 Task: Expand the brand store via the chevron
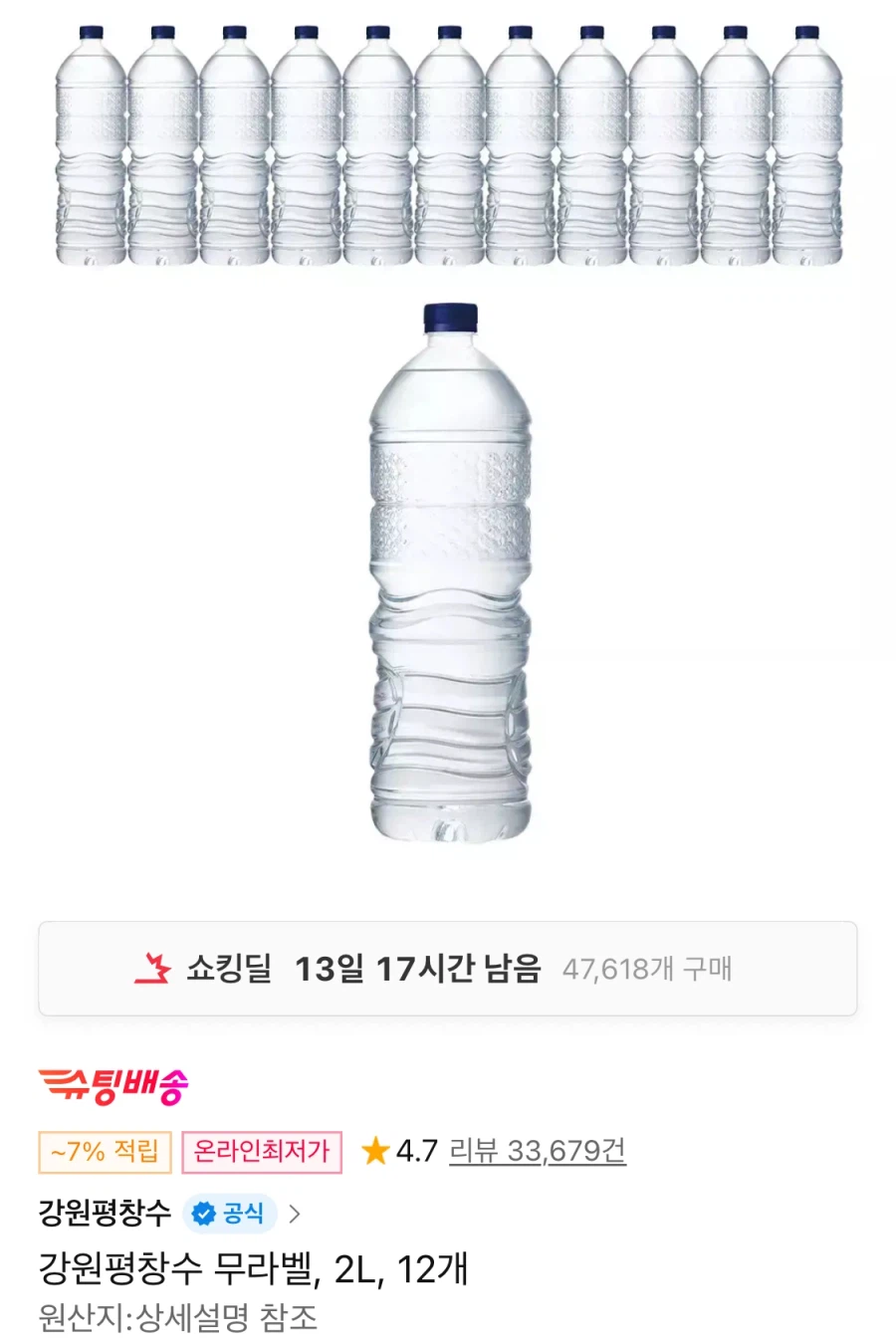(x=296, y=1213)
